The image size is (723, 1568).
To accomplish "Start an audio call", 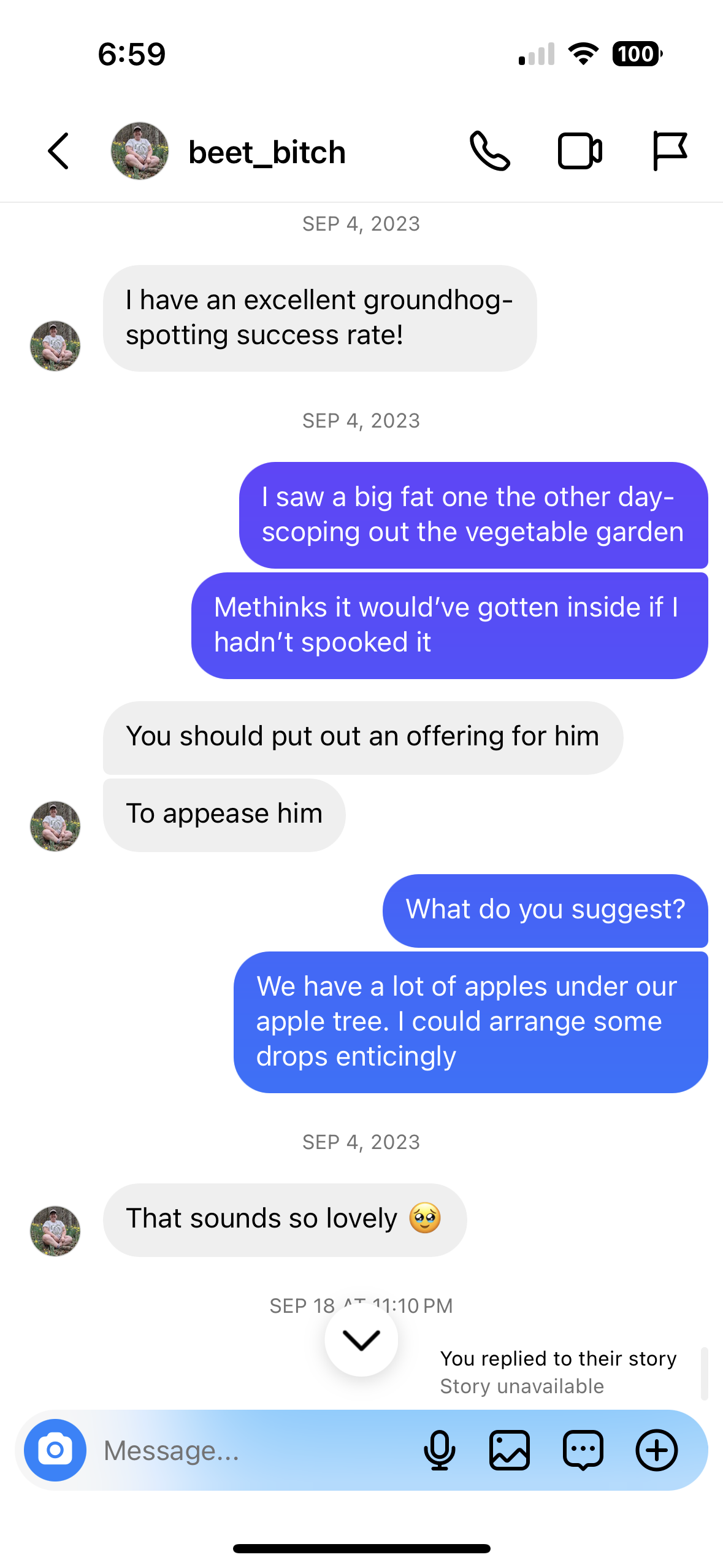I will pos(489,151).
